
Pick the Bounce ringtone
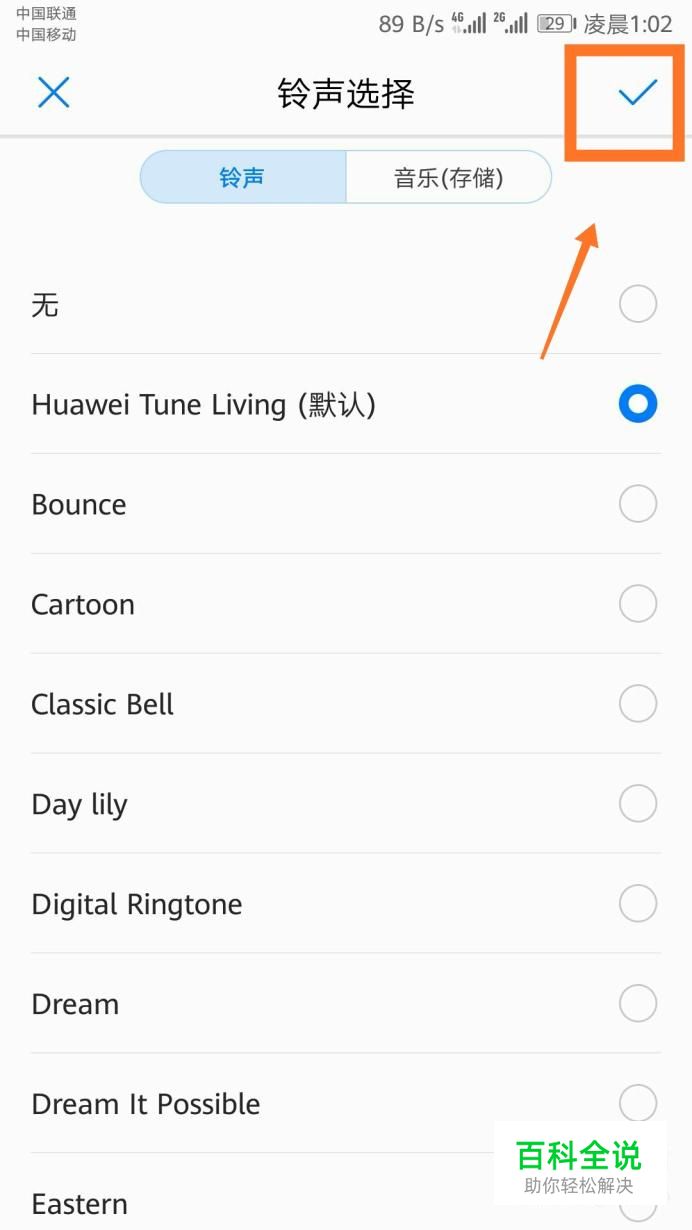pos(346,504)
